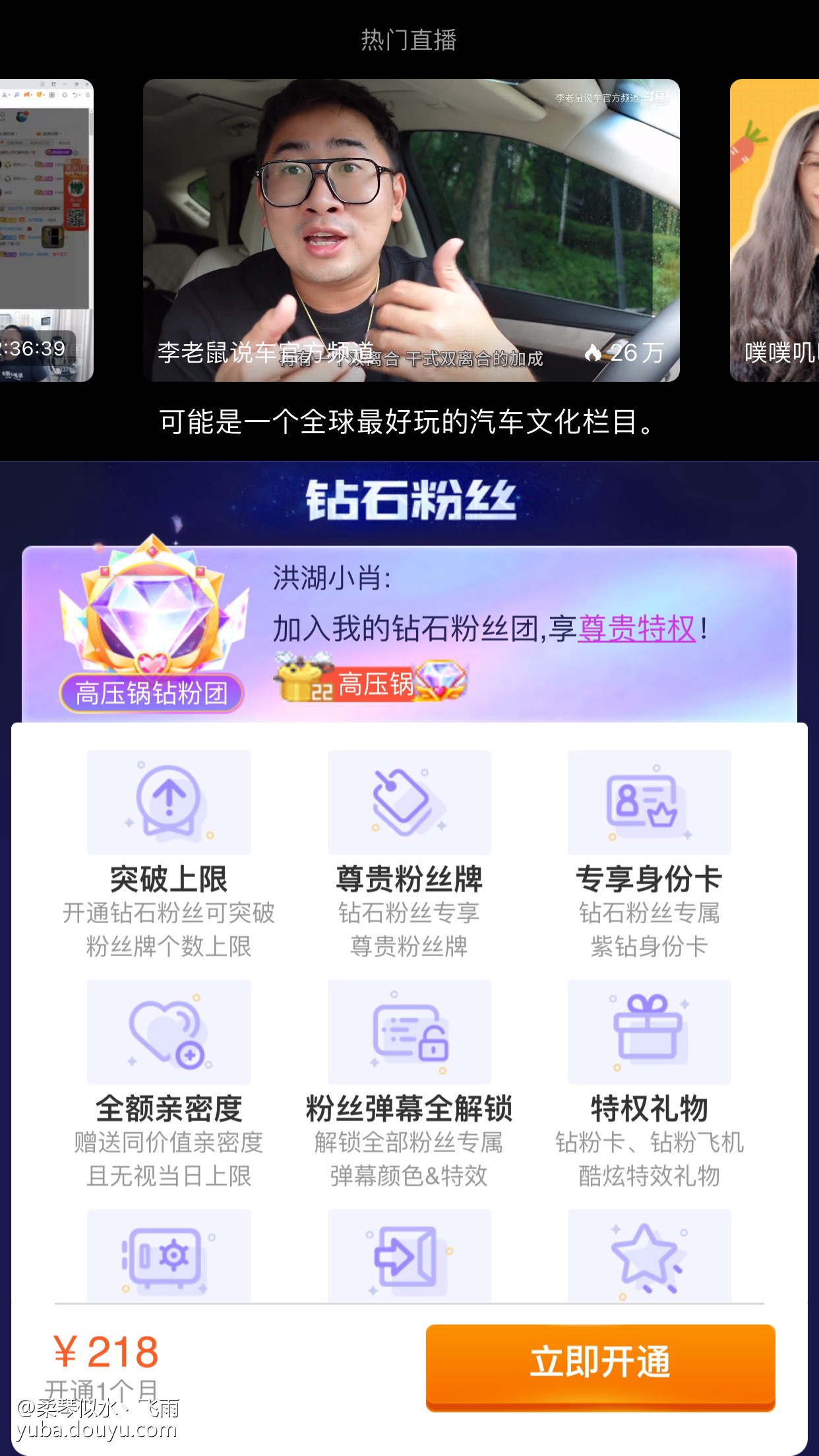Open the 噗噗叽 live stream card
Viewport: 819px width, 1456px height.
point(775,230)
